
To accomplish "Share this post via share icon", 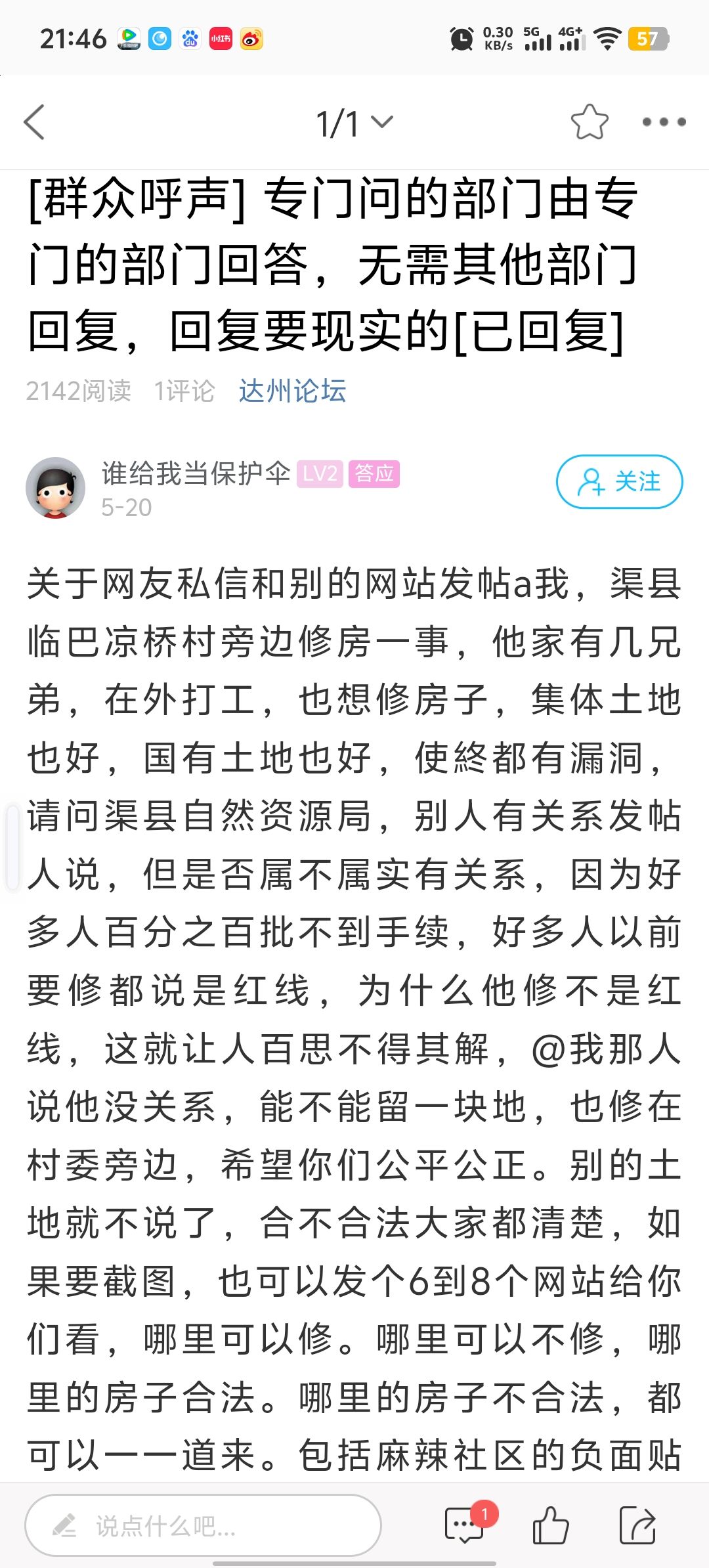I will pos(637,1525).
